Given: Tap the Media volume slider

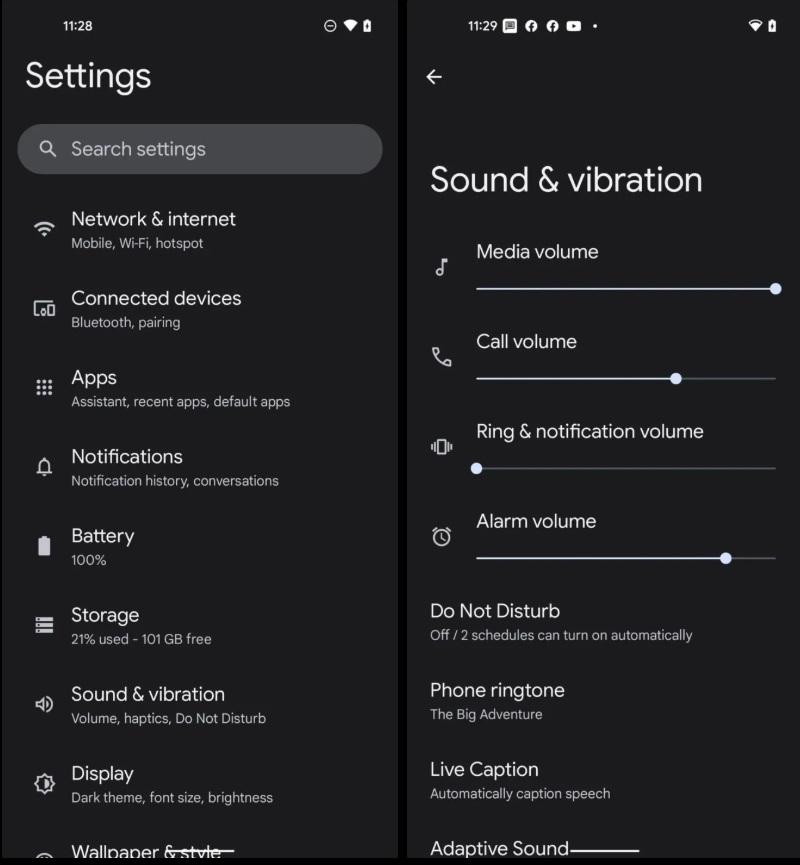Looking at the screenshot, I should pyautogui.click(x=625, y=288).
